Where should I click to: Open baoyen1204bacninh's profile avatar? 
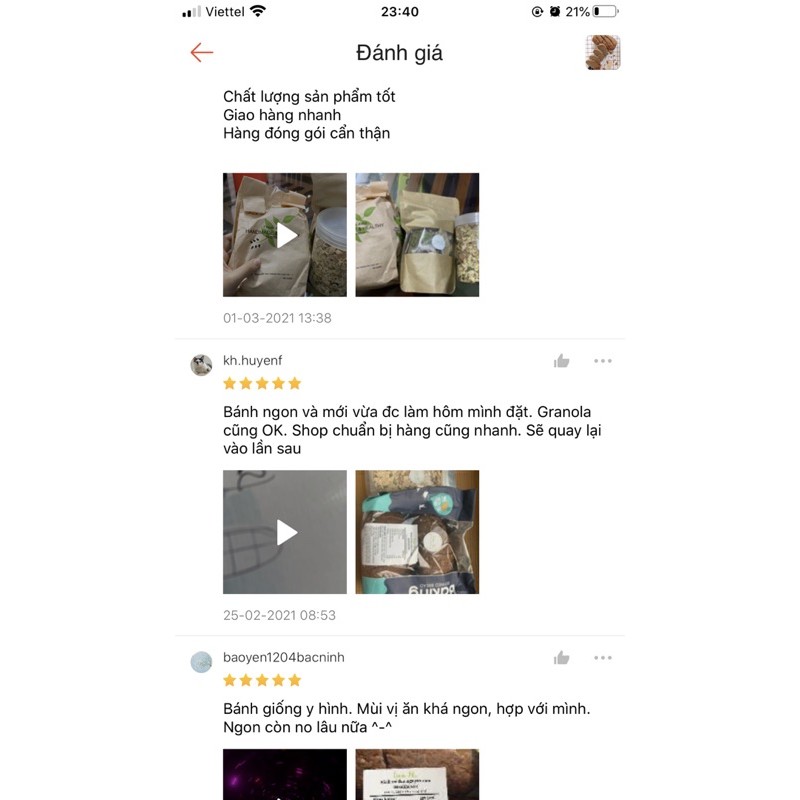point(202,662)
